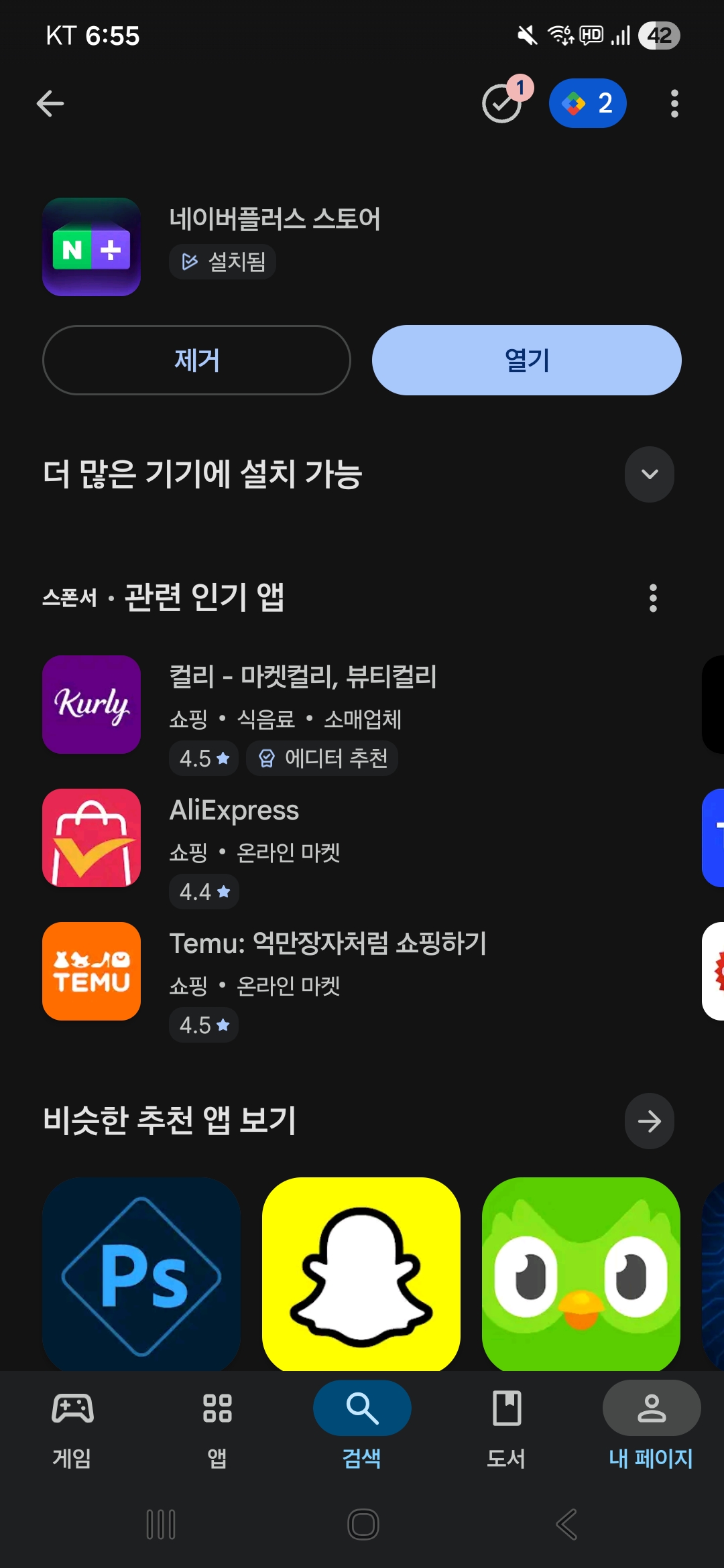See more of 비슷한 추천 앱 보기

649,1121
